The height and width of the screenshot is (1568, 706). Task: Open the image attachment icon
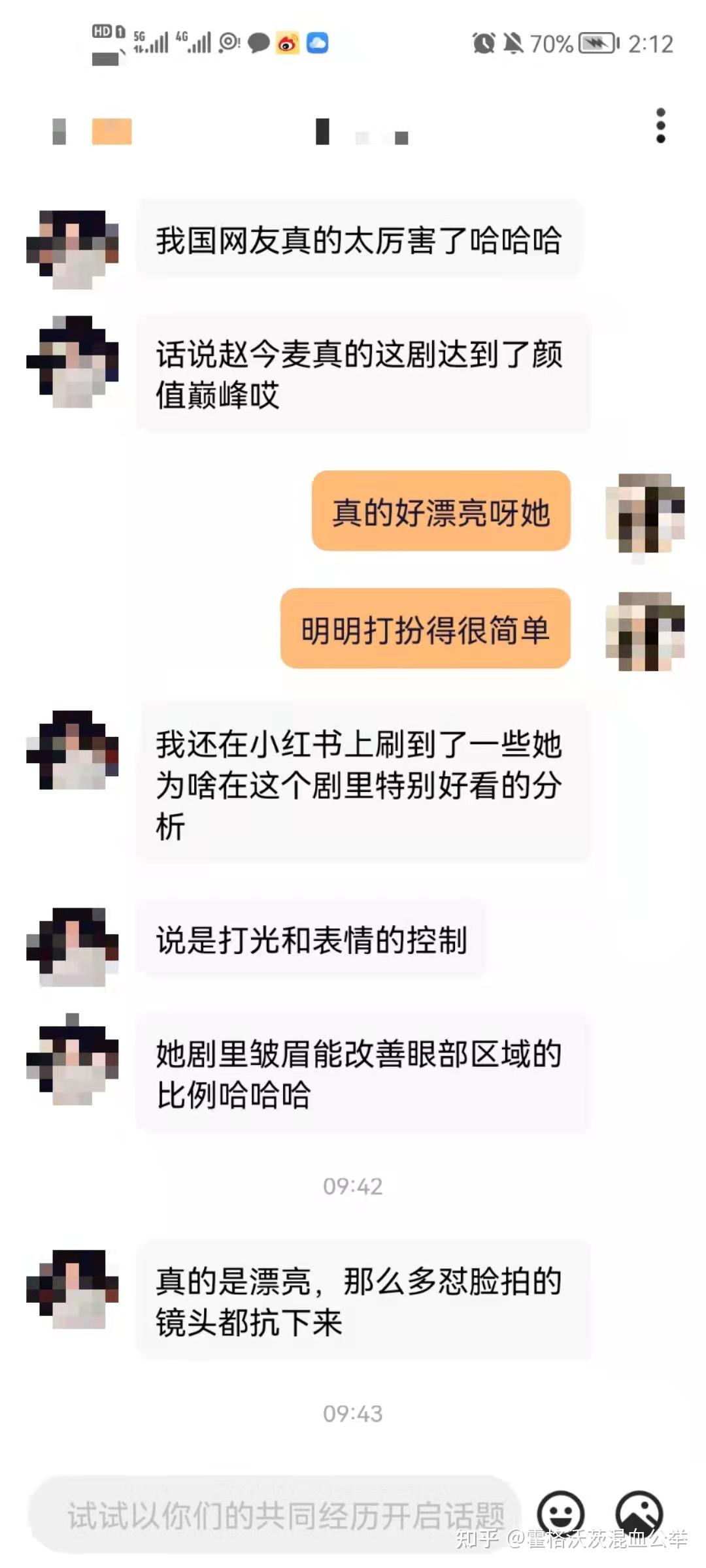[639, 1513]
